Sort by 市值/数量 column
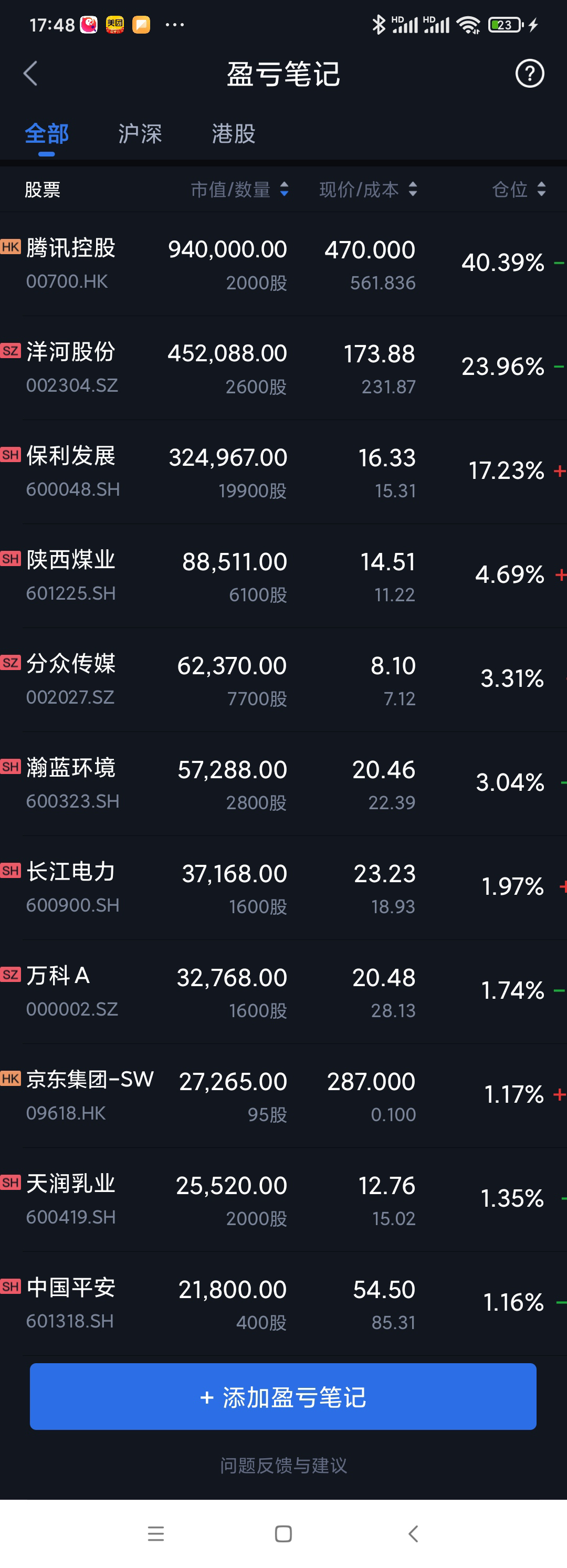This screenshot has height=1568, width=567. (240, 189)
